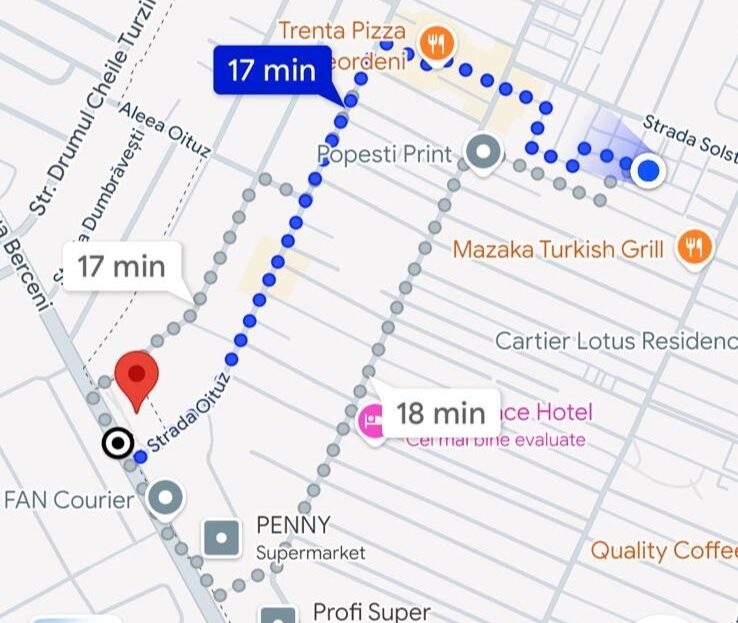Open PENNY Supermarket marker
This screenshot has width=738, height=623.
(222, 538)
